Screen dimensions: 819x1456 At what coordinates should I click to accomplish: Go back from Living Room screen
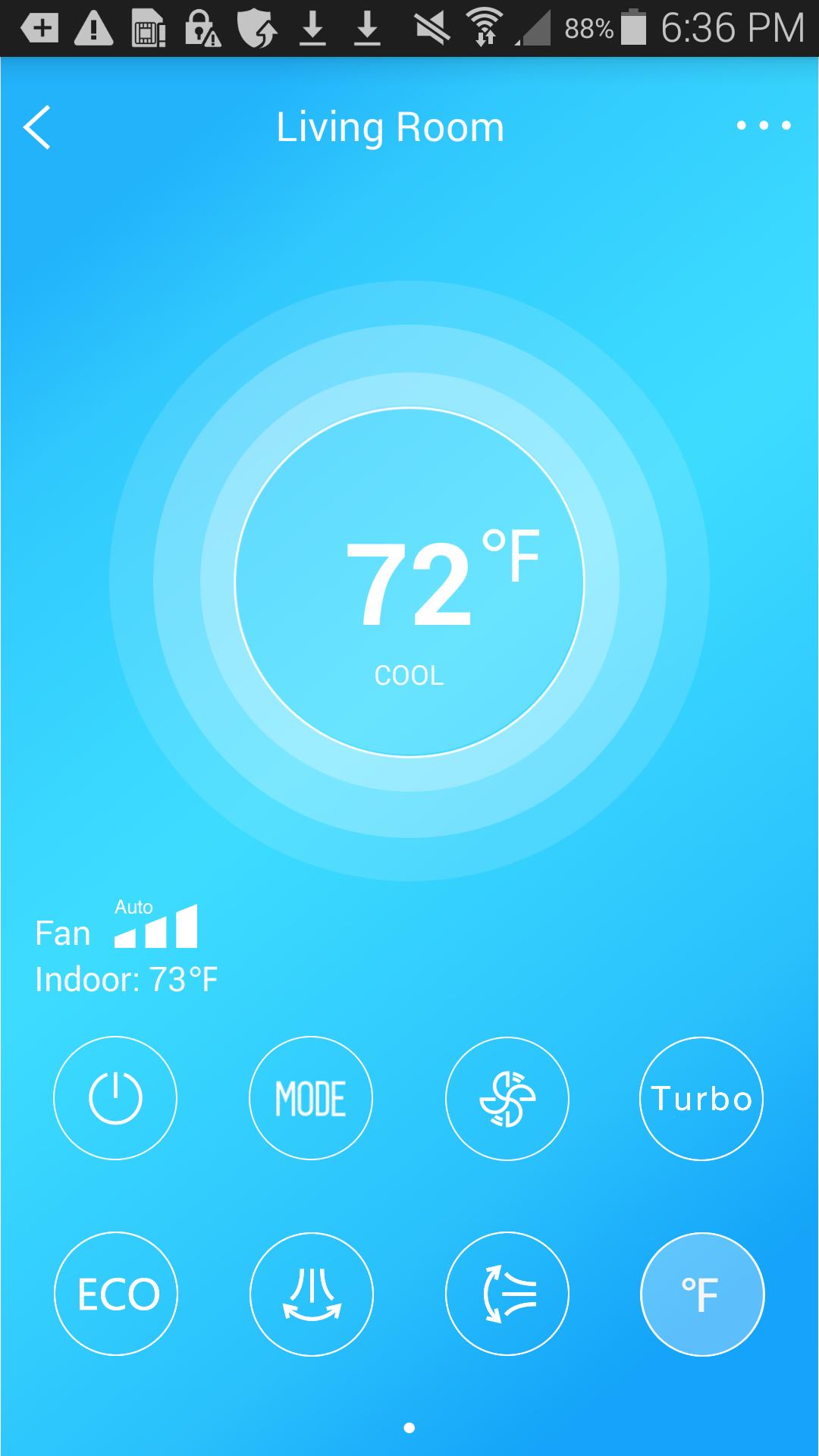[x=38, y=127]
